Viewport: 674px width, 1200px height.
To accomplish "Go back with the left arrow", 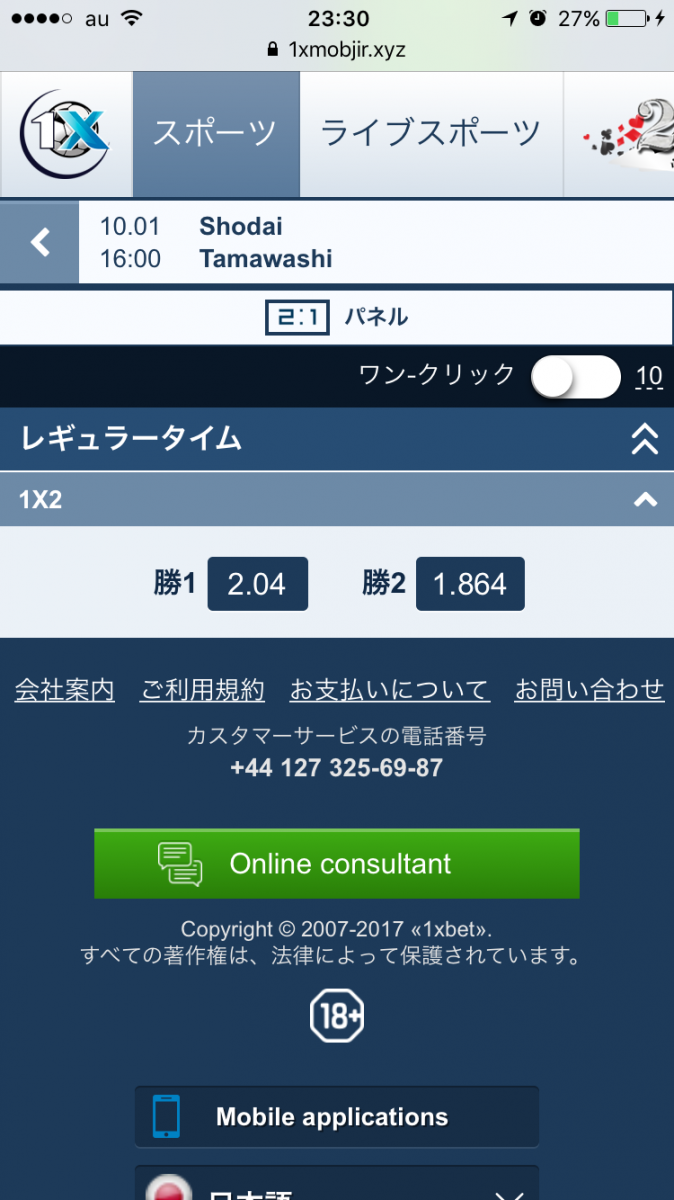I will (x=39, y=243).
